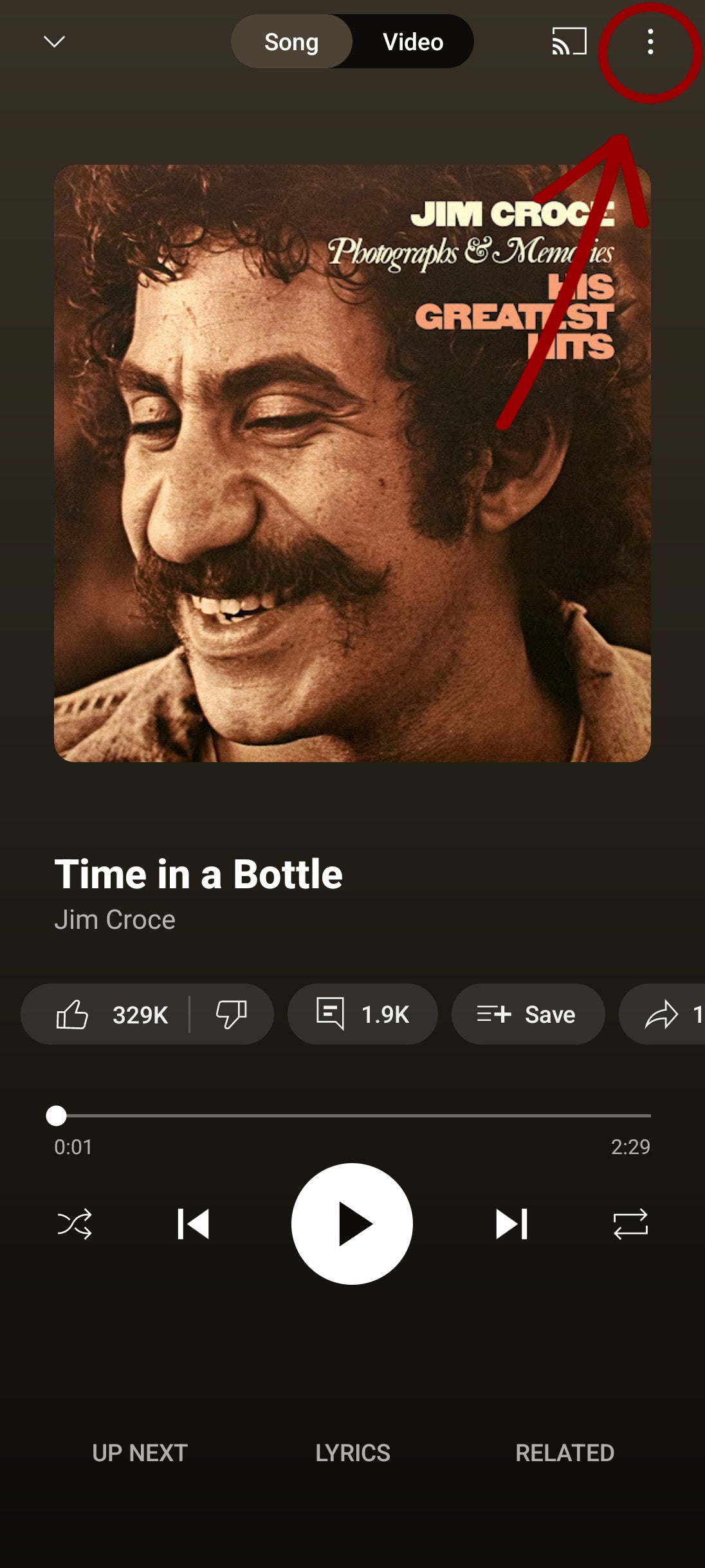Toggle shuffle mode

(75, 1224)
